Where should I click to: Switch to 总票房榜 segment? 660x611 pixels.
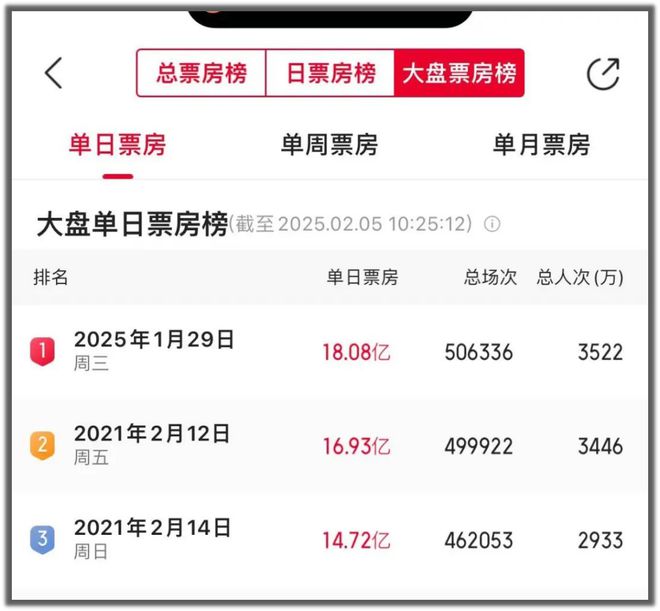pos(201,73)
